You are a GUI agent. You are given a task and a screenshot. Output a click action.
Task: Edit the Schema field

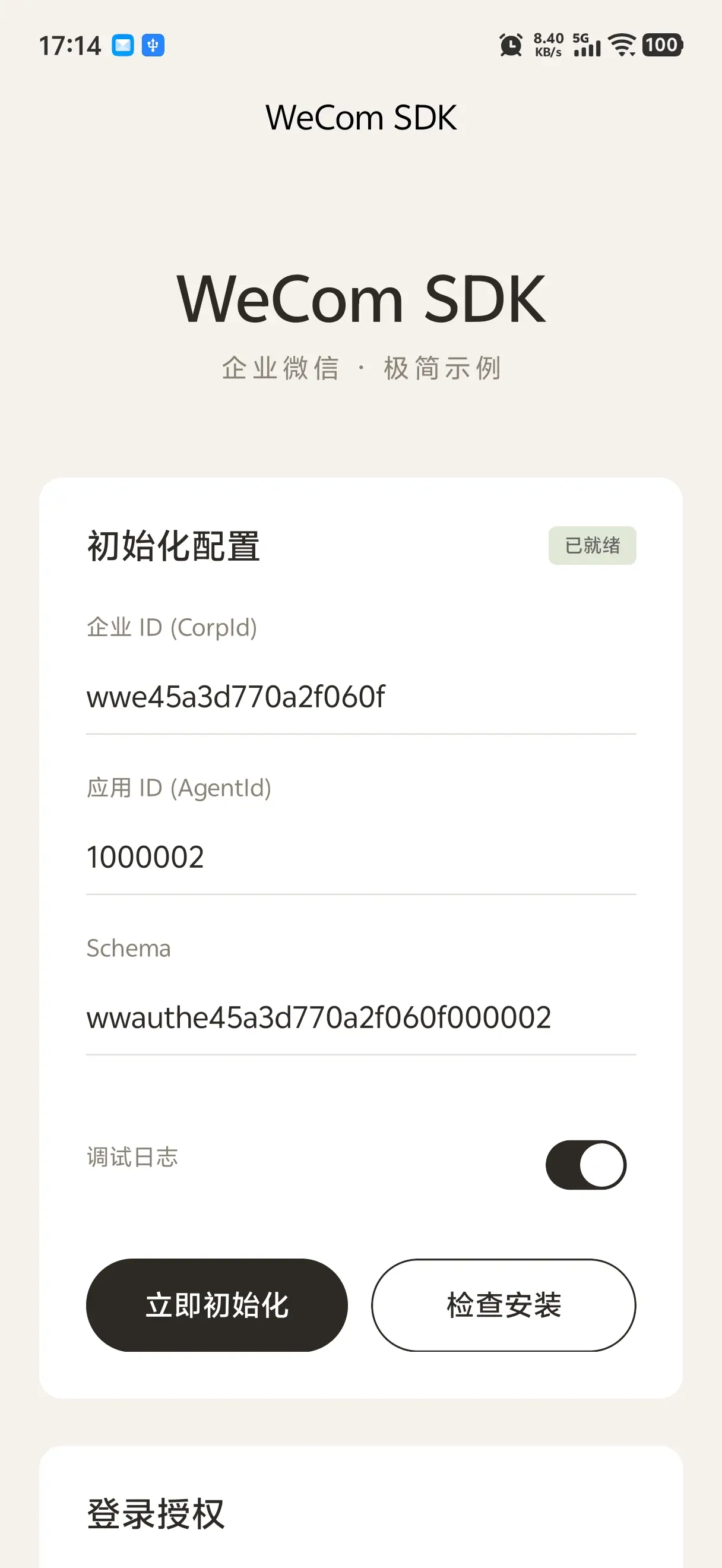coord(360,1018)
